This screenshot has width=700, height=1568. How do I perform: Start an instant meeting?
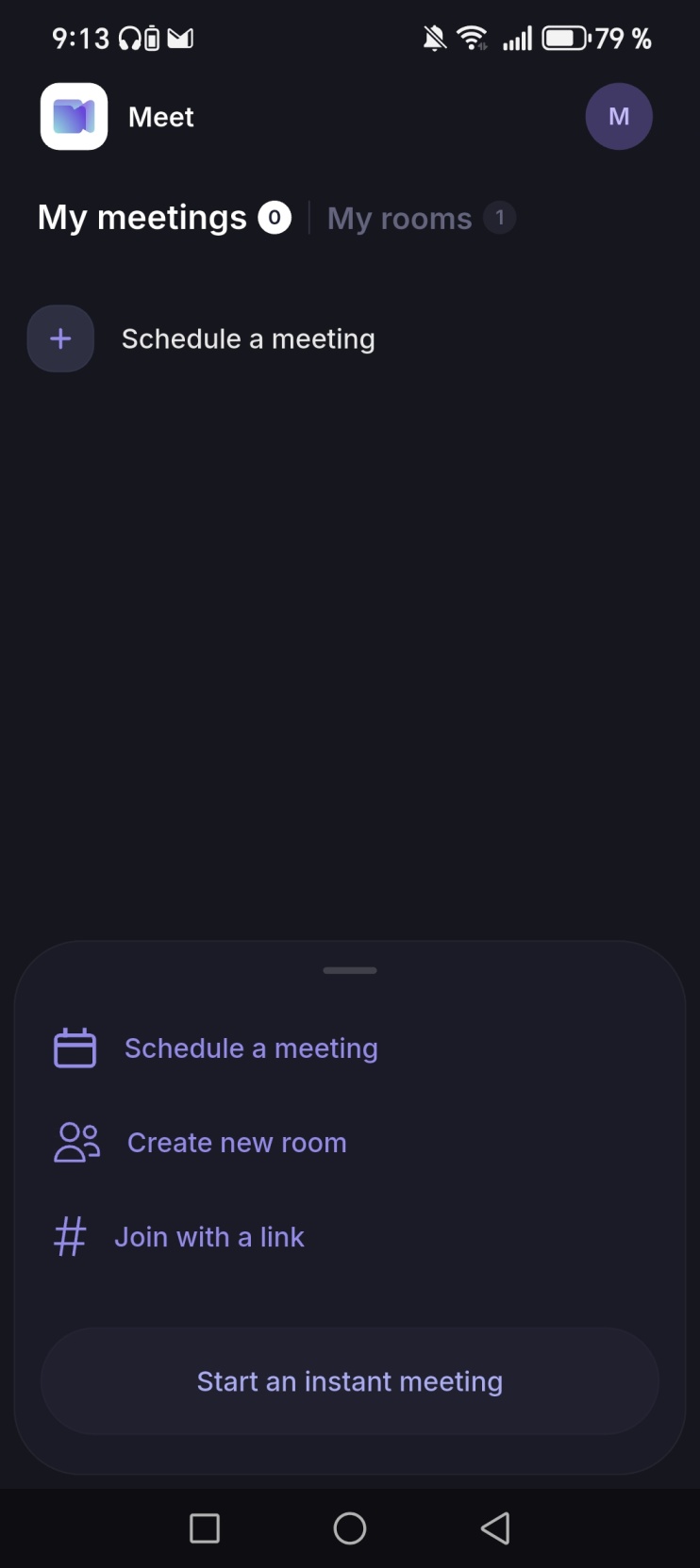[x=349, y=1381]
